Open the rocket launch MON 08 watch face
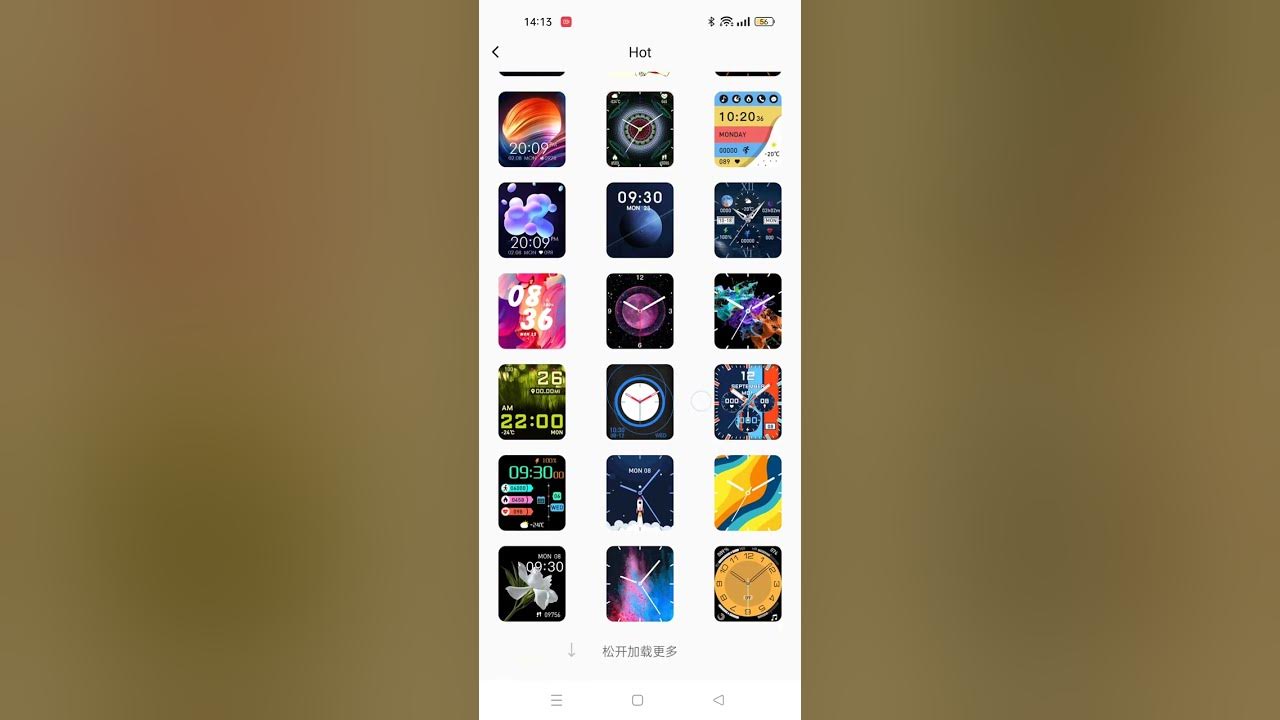This screenshot has height=720, width=1280. coord(640,493)
